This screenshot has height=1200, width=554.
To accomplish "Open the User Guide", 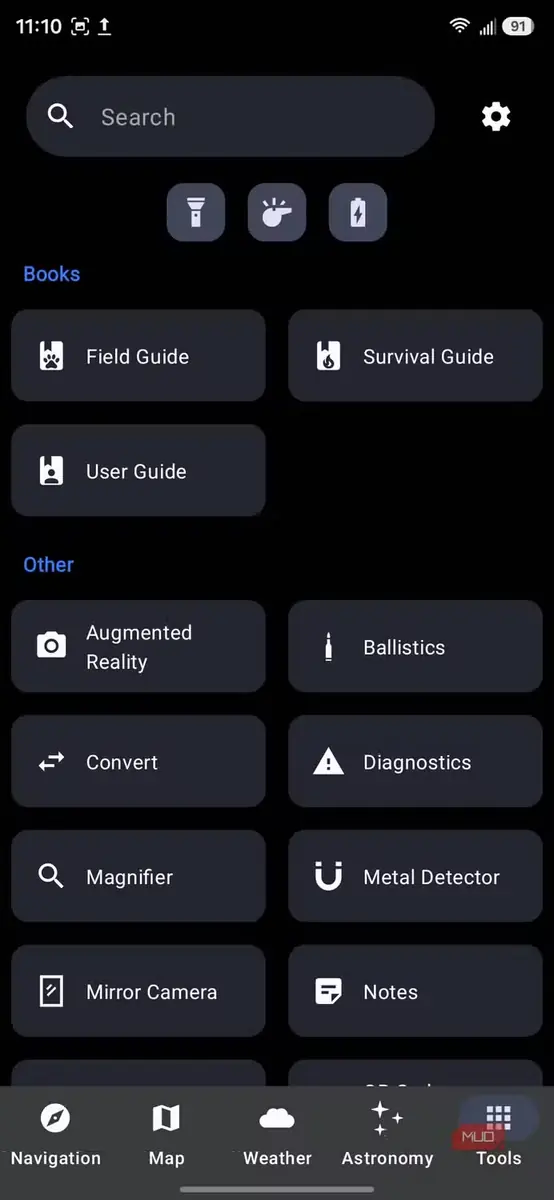I will (x=138, y=471).
